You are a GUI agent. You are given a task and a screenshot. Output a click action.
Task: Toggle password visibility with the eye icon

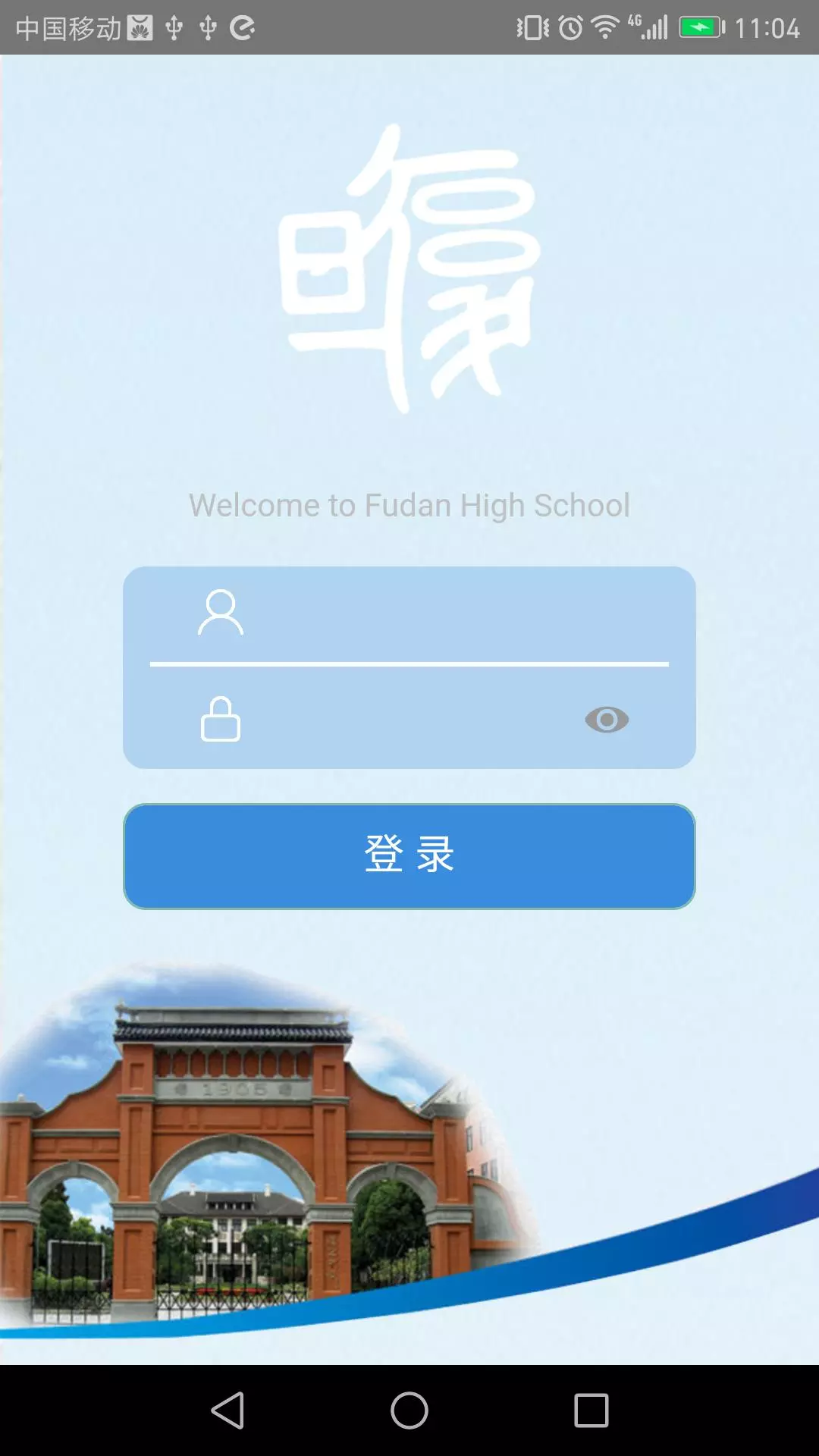607,719
